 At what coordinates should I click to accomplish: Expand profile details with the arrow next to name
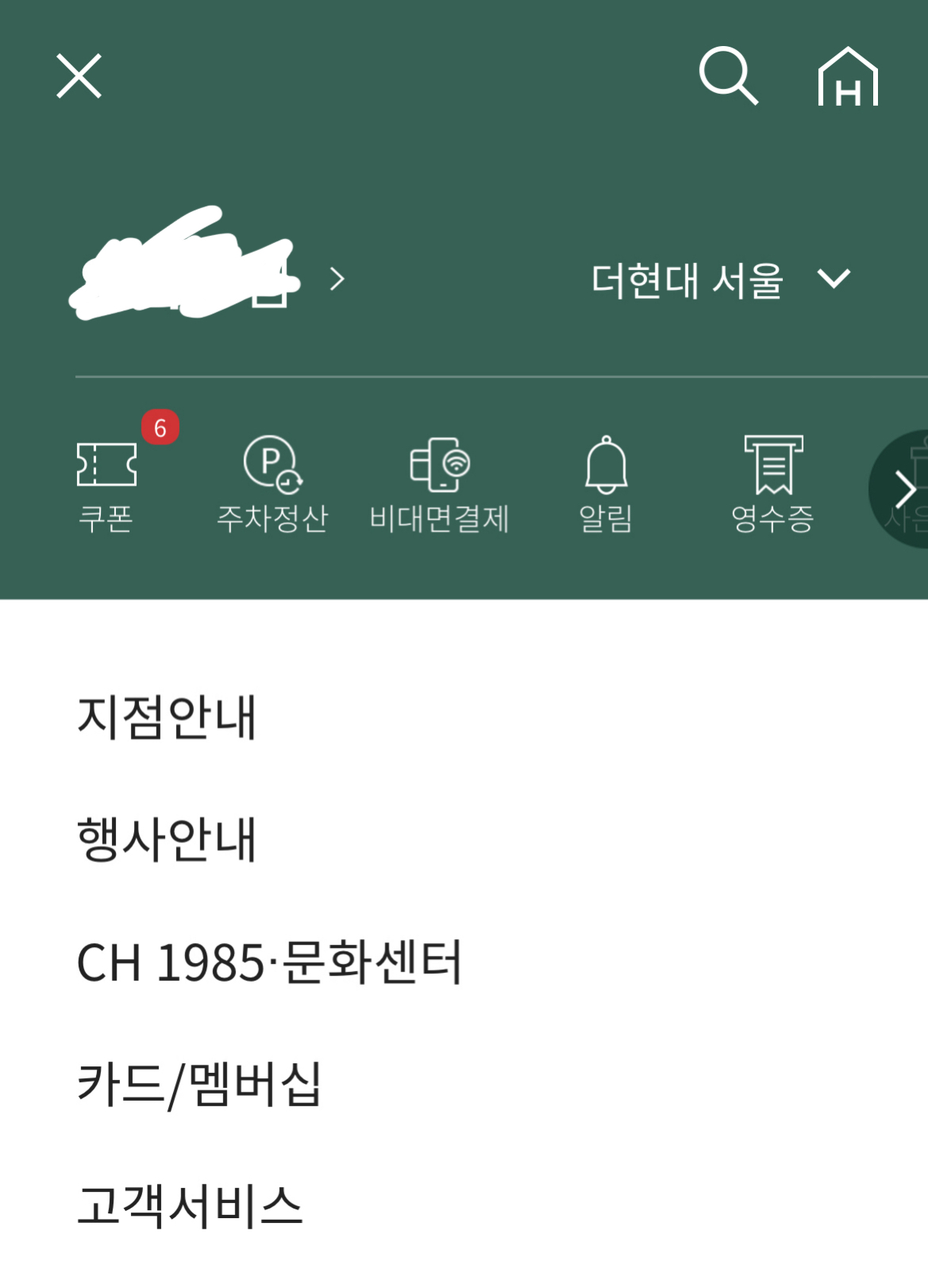click(x=337, y=280)
